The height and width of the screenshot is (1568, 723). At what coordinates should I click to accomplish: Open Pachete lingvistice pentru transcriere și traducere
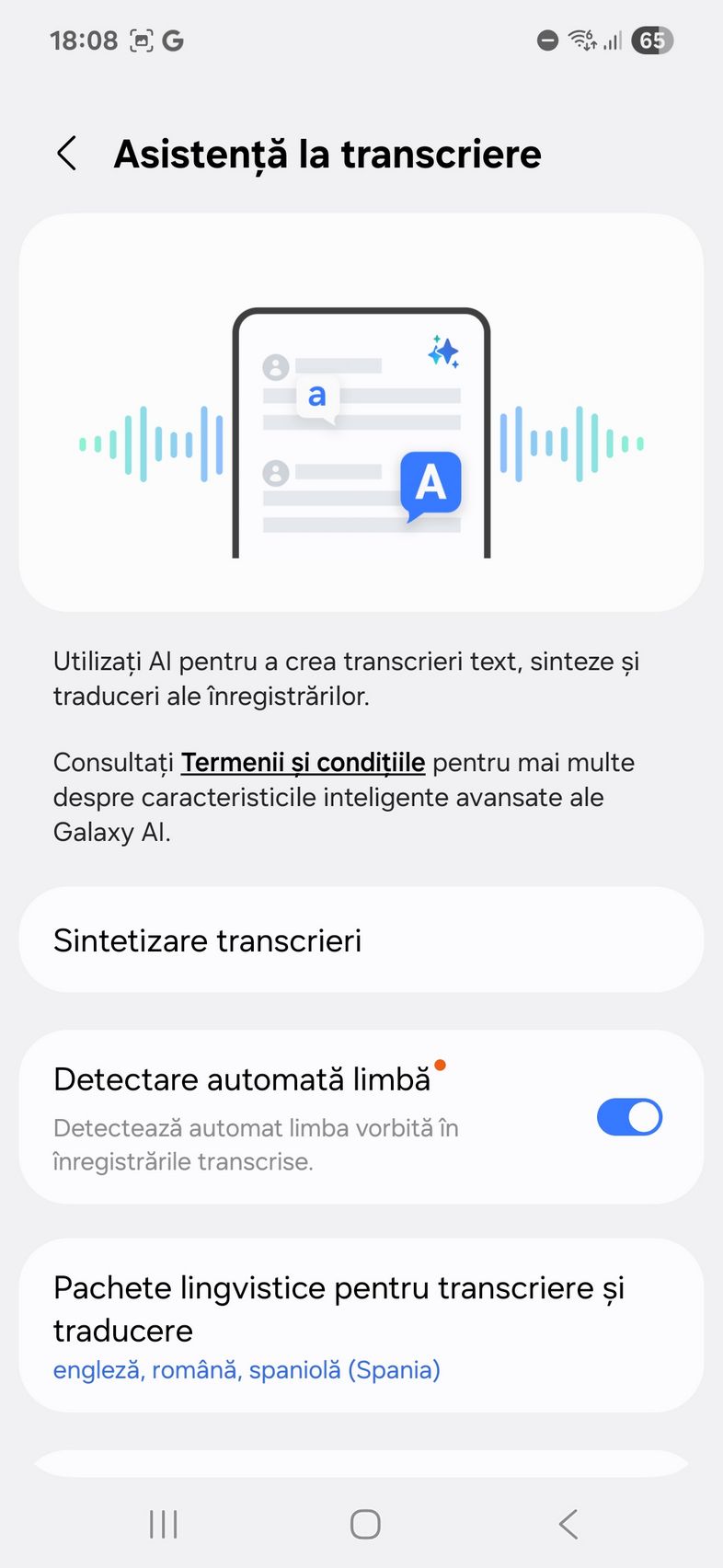[x=361, y=1325]
